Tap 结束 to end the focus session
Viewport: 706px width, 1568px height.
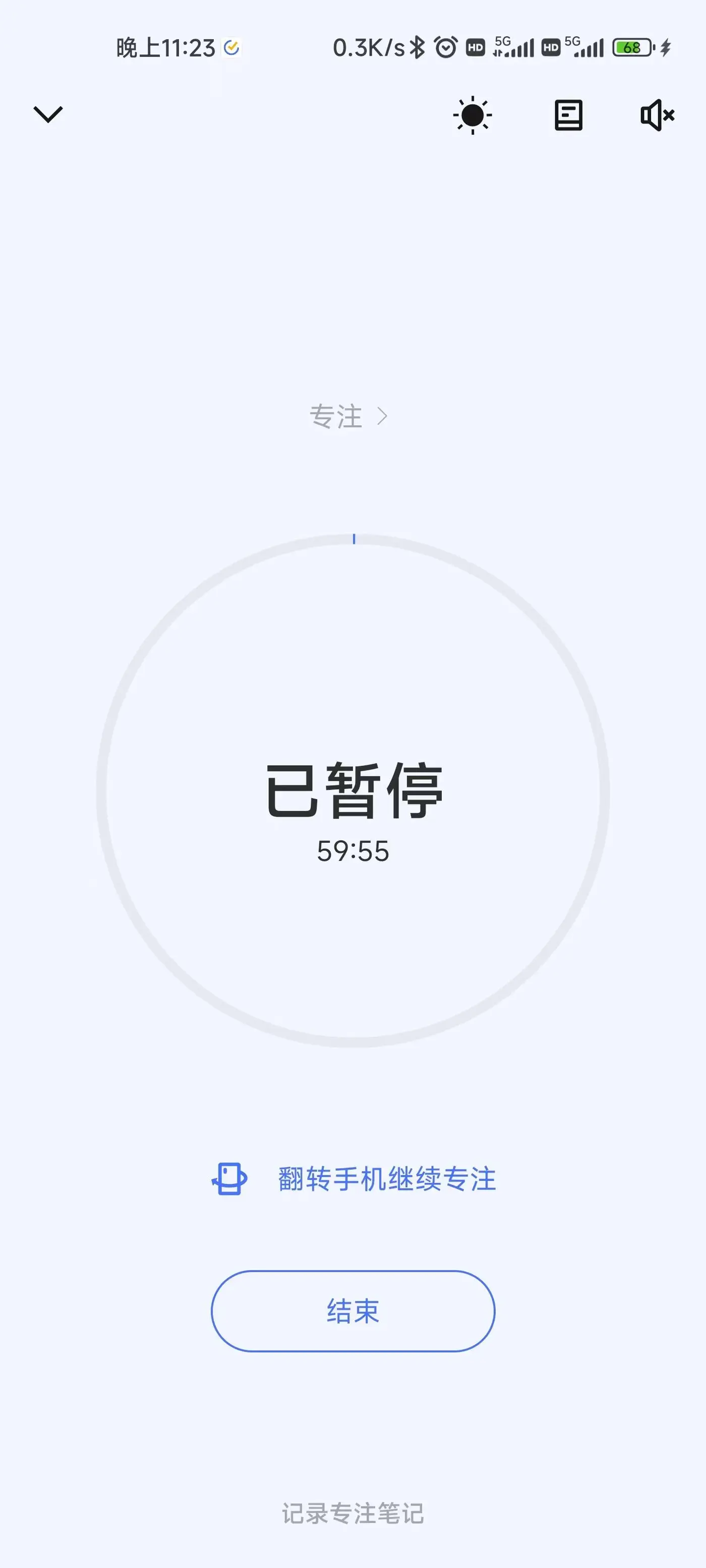click(352, 1310)
